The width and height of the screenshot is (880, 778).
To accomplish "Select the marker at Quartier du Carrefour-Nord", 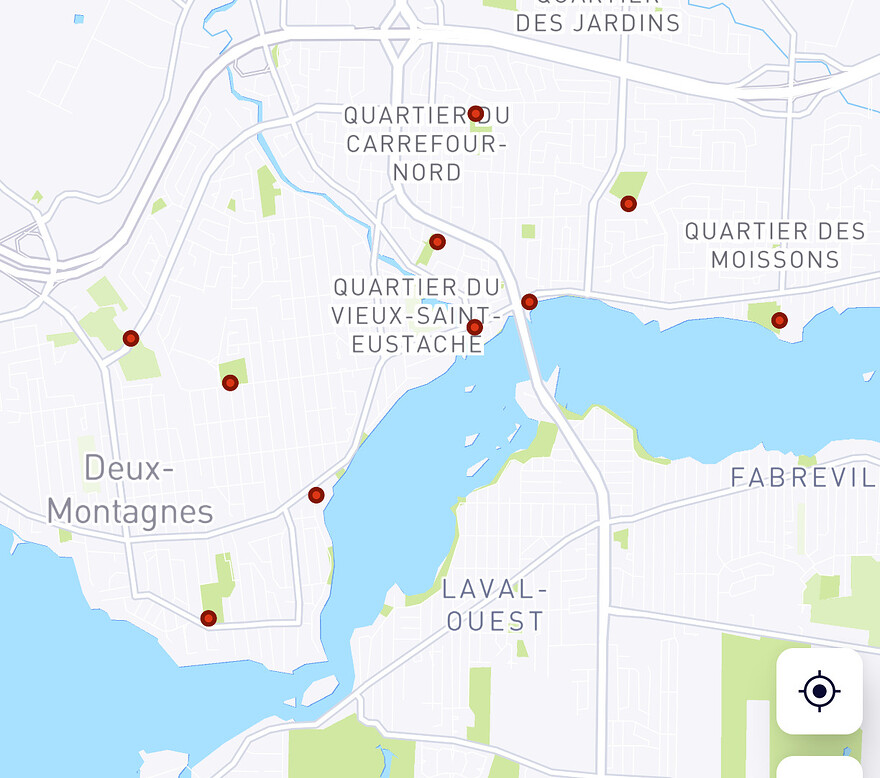I will coord(476,114).
